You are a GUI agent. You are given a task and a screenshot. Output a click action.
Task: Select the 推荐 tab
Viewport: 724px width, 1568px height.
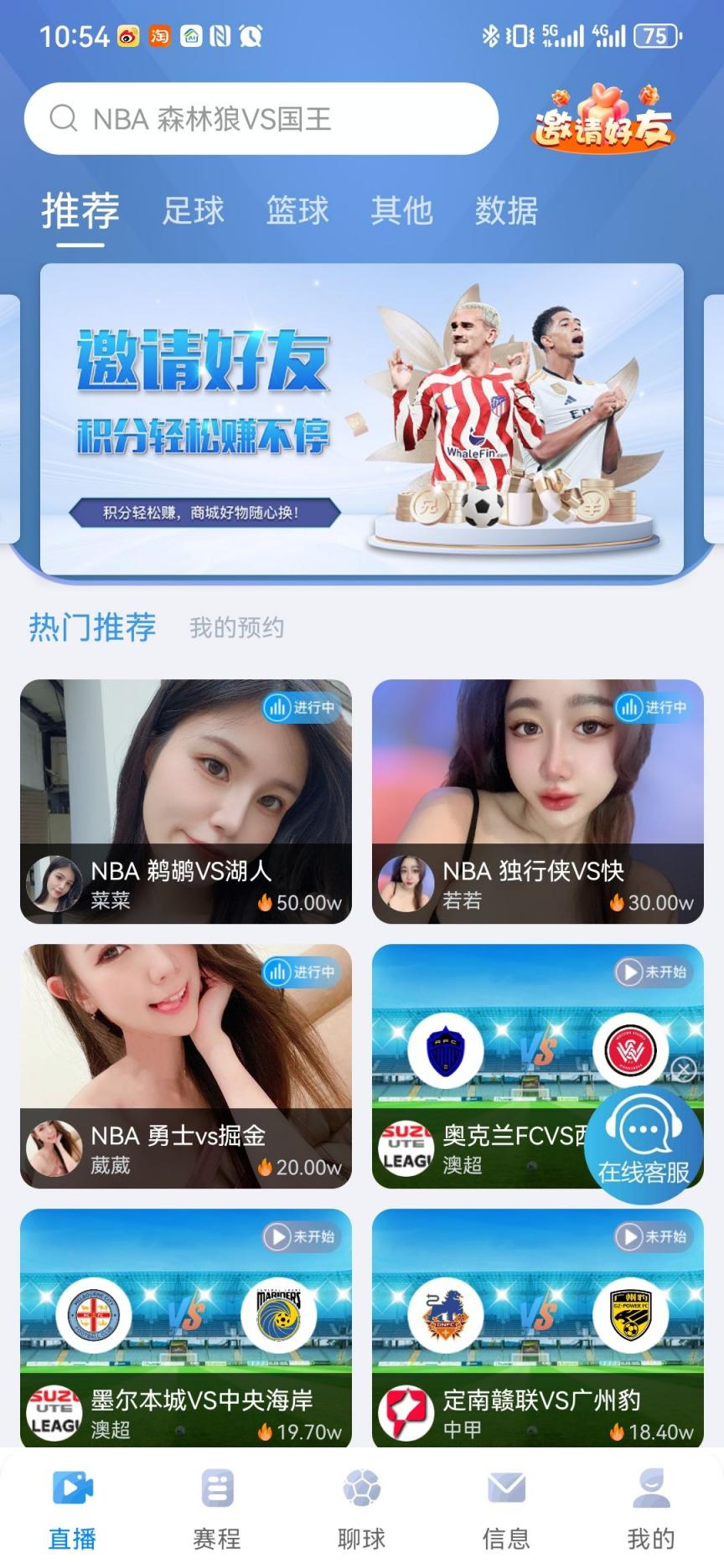coord(80,210)
